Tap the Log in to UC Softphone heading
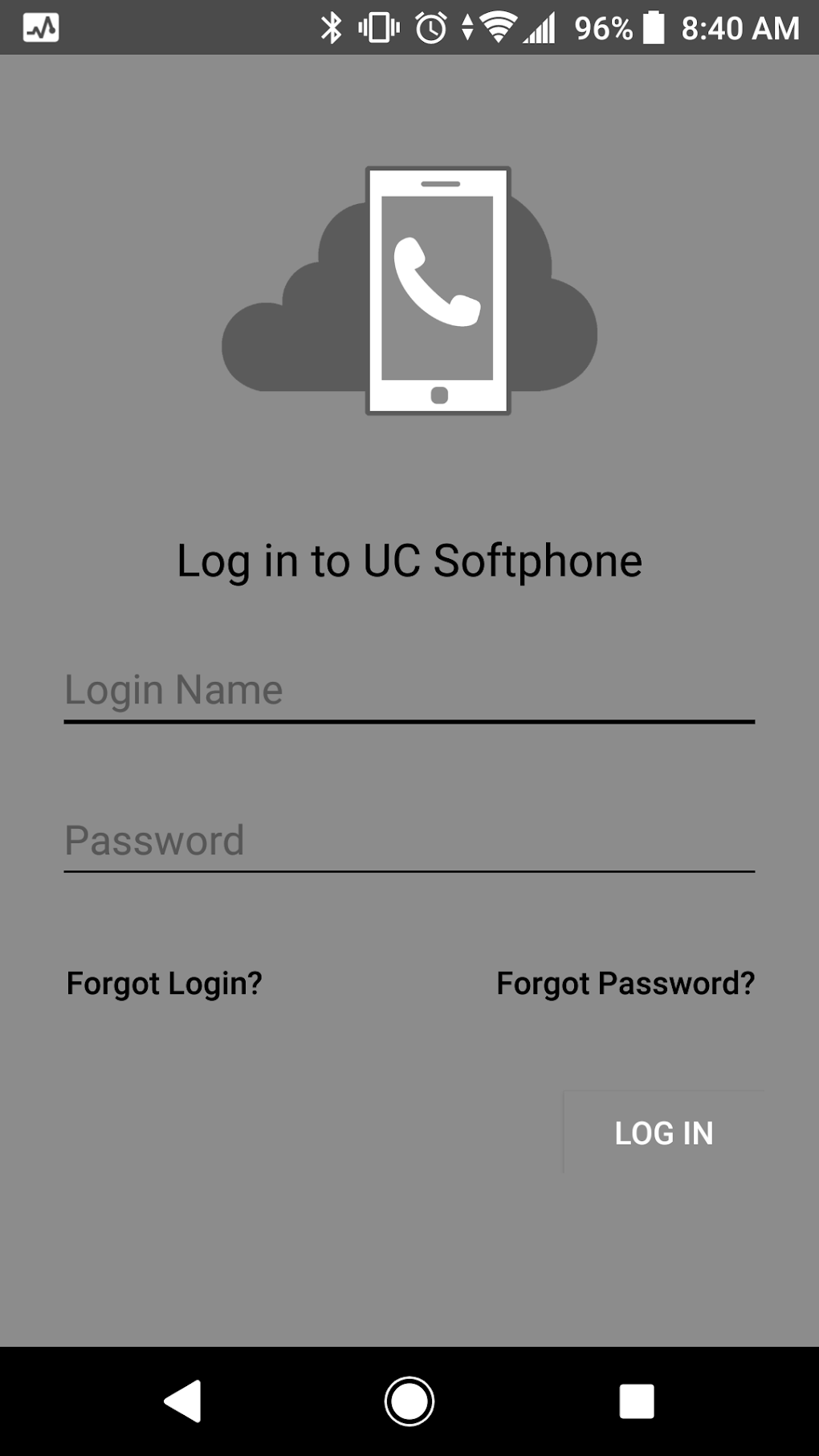Screen dimensions: 819x1456 pyautogui.click(x=409, y=561)
